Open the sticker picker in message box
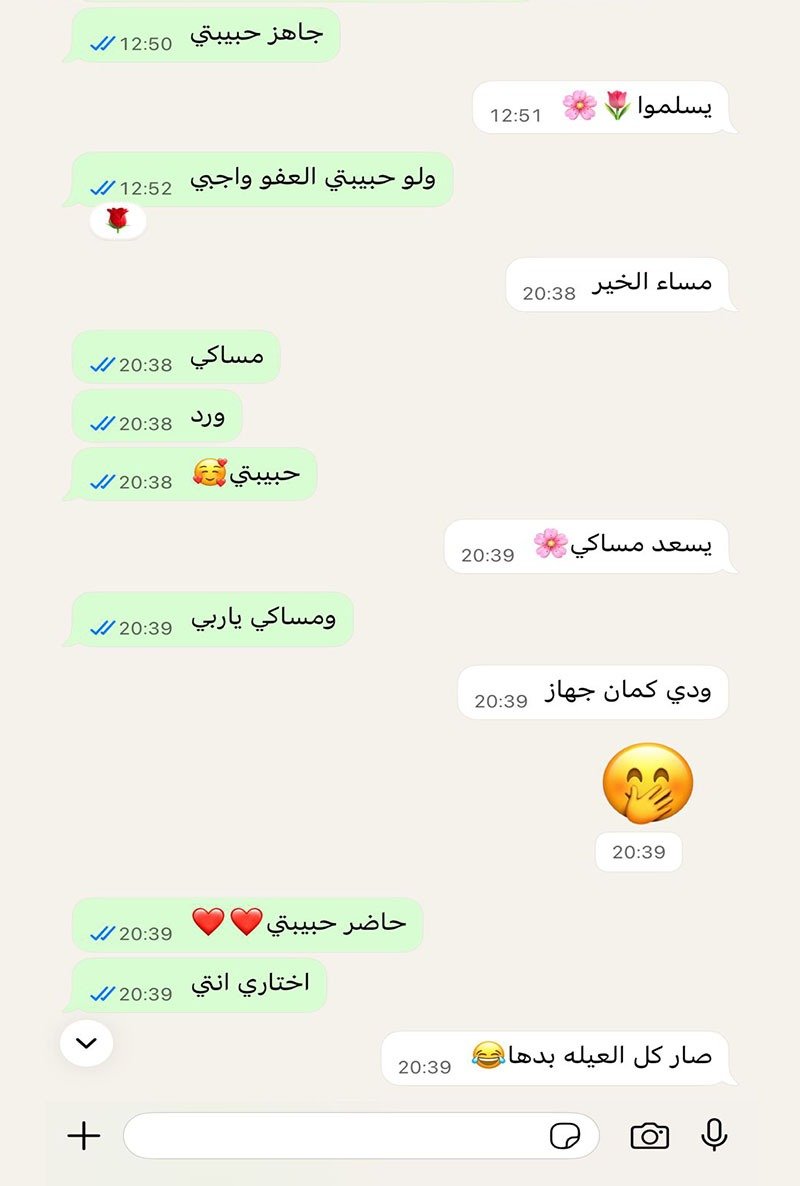800x1186 pixels. (x=566, y=1135)
